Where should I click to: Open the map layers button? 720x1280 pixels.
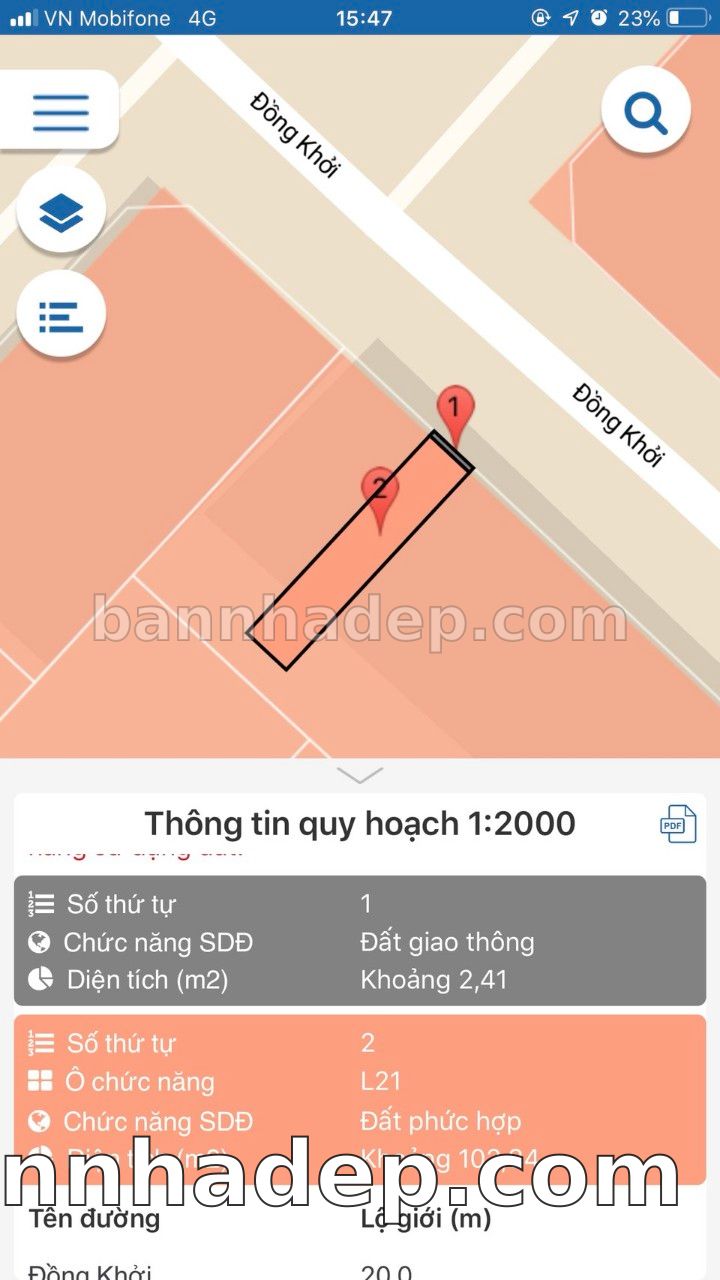click(x=61, y=212)
